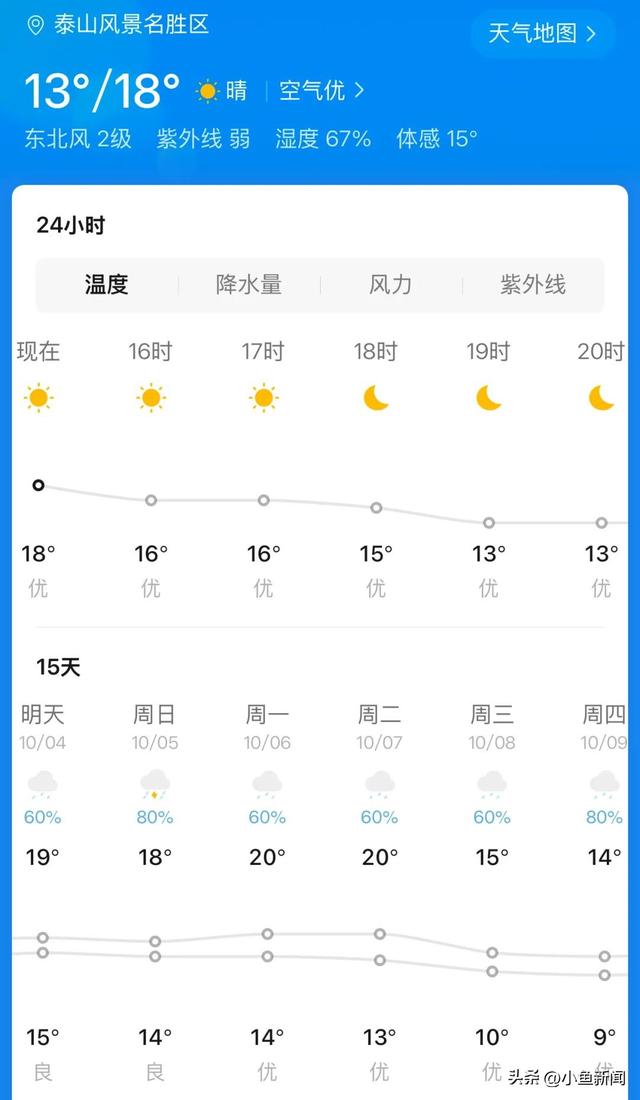Switch to the 紫外线 tab
Screen dimensions: 640x1100
tap(532, 285)
